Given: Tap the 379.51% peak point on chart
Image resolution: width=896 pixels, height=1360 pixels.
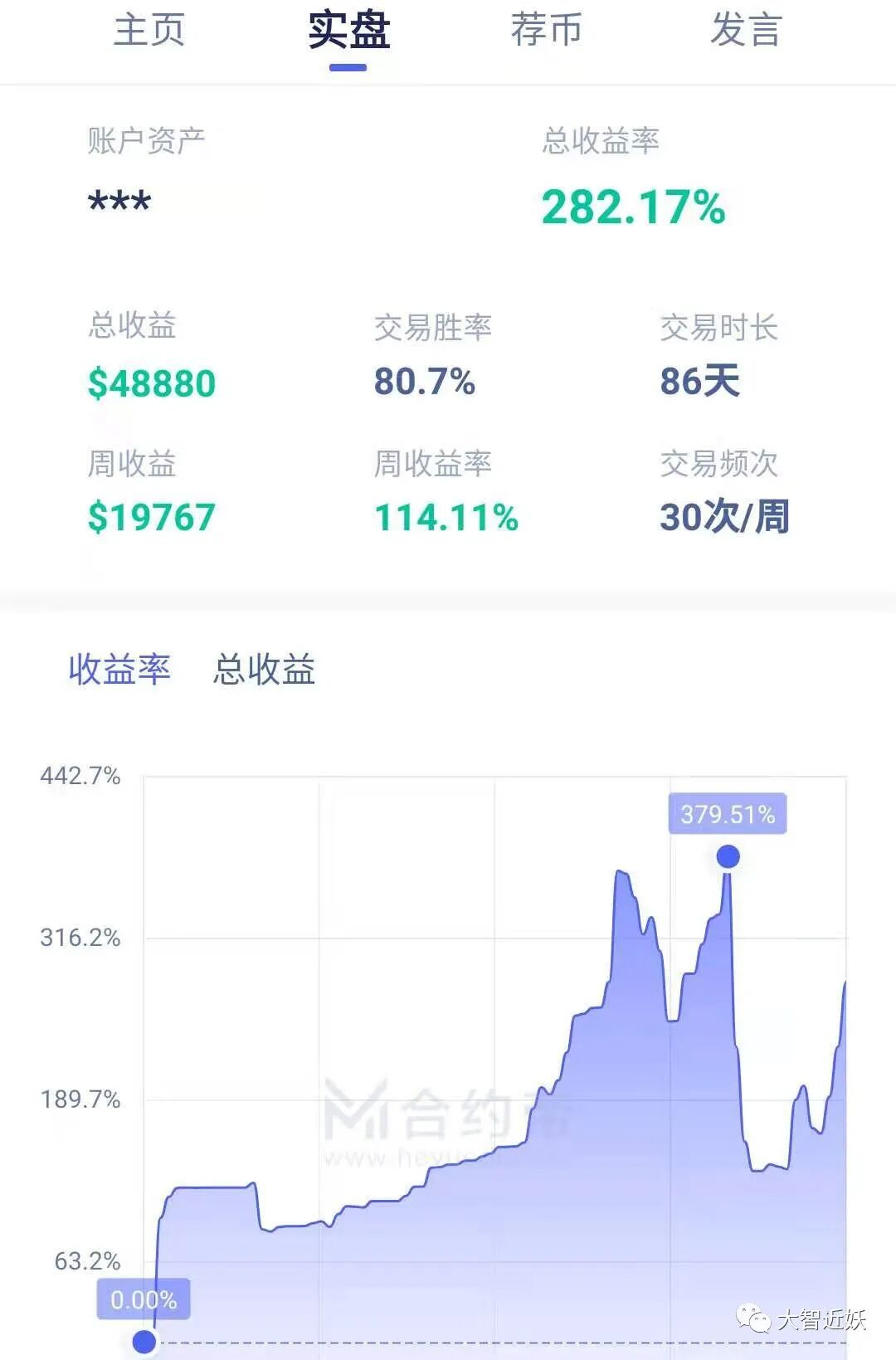Looking at the screenshot, I should pos(728,856).
